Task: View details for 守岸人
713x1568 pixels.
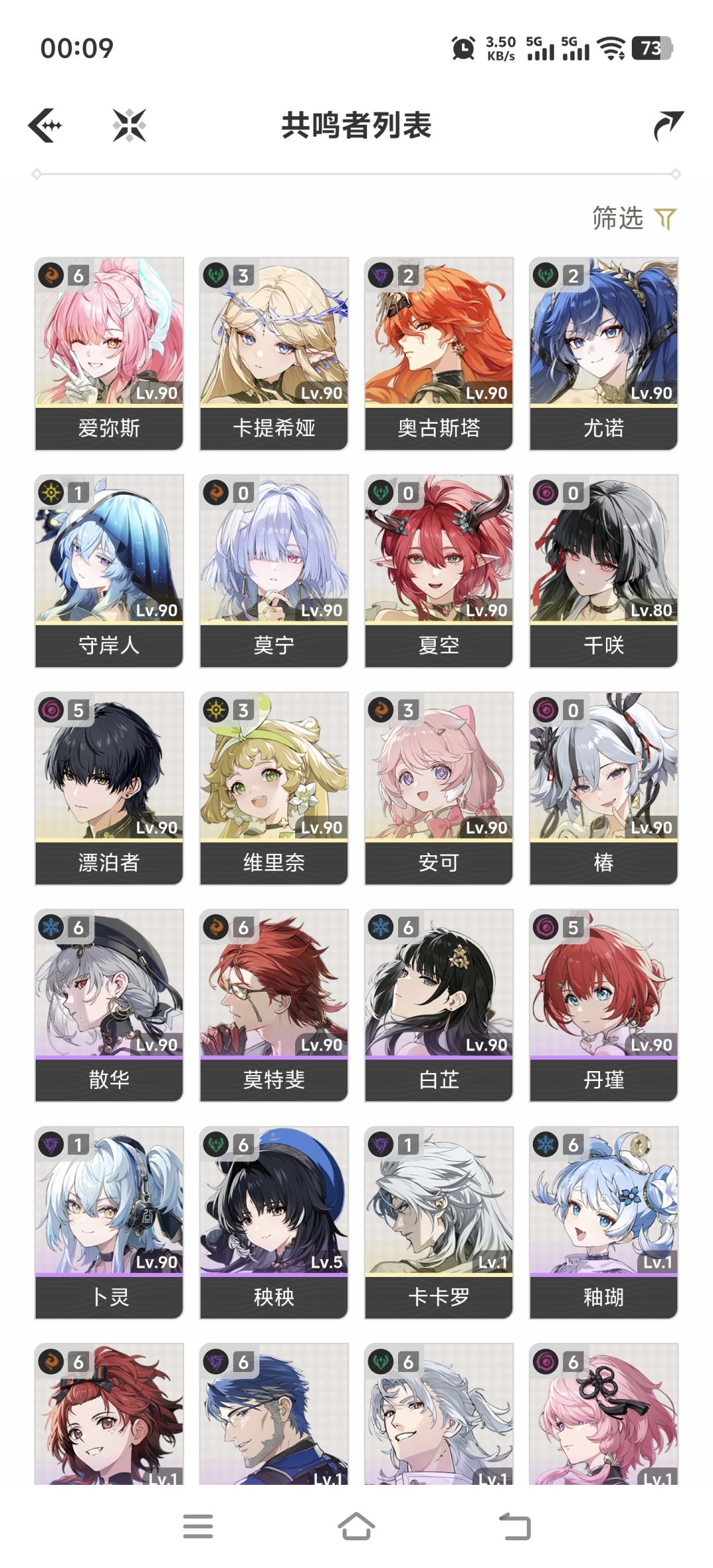Action: [x=109, y=571]
